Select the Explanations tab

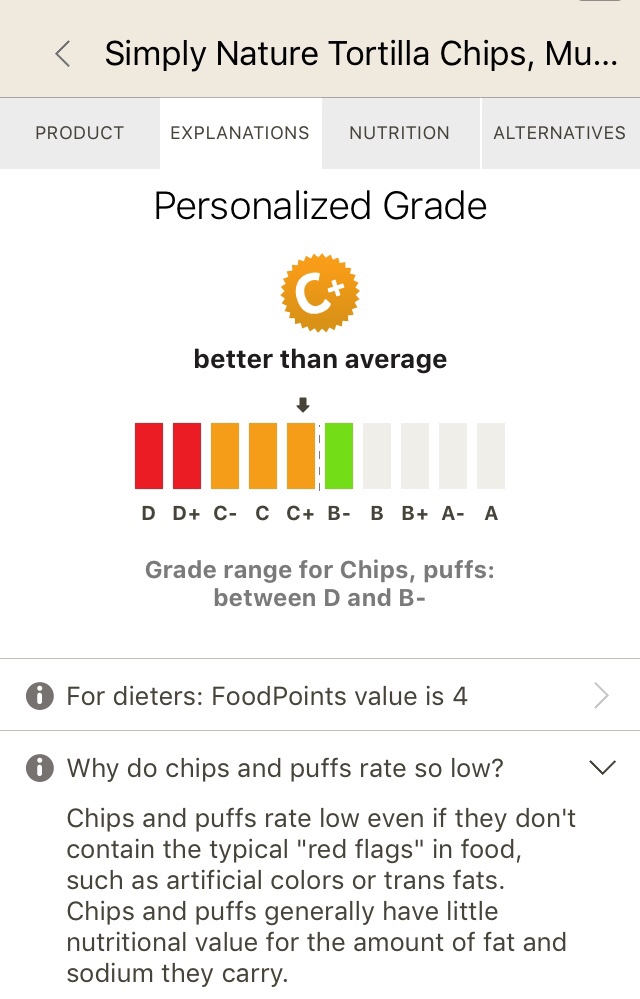(240, 133)
